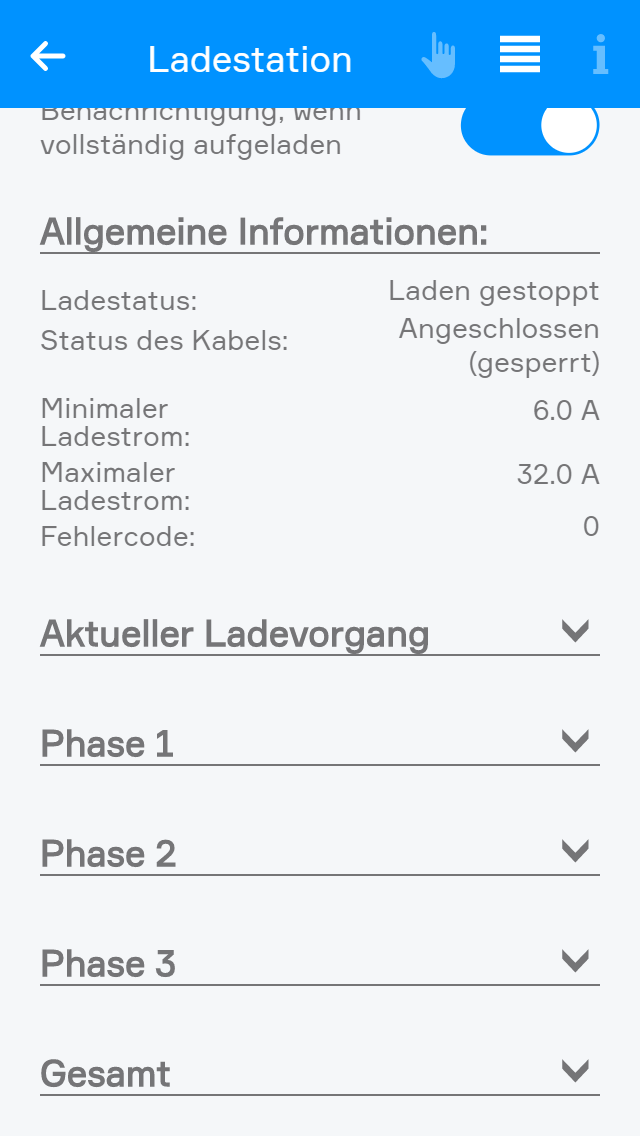640x1136 pixels.
Task: Open the list menu icon
Action: [x=520, y=55]
